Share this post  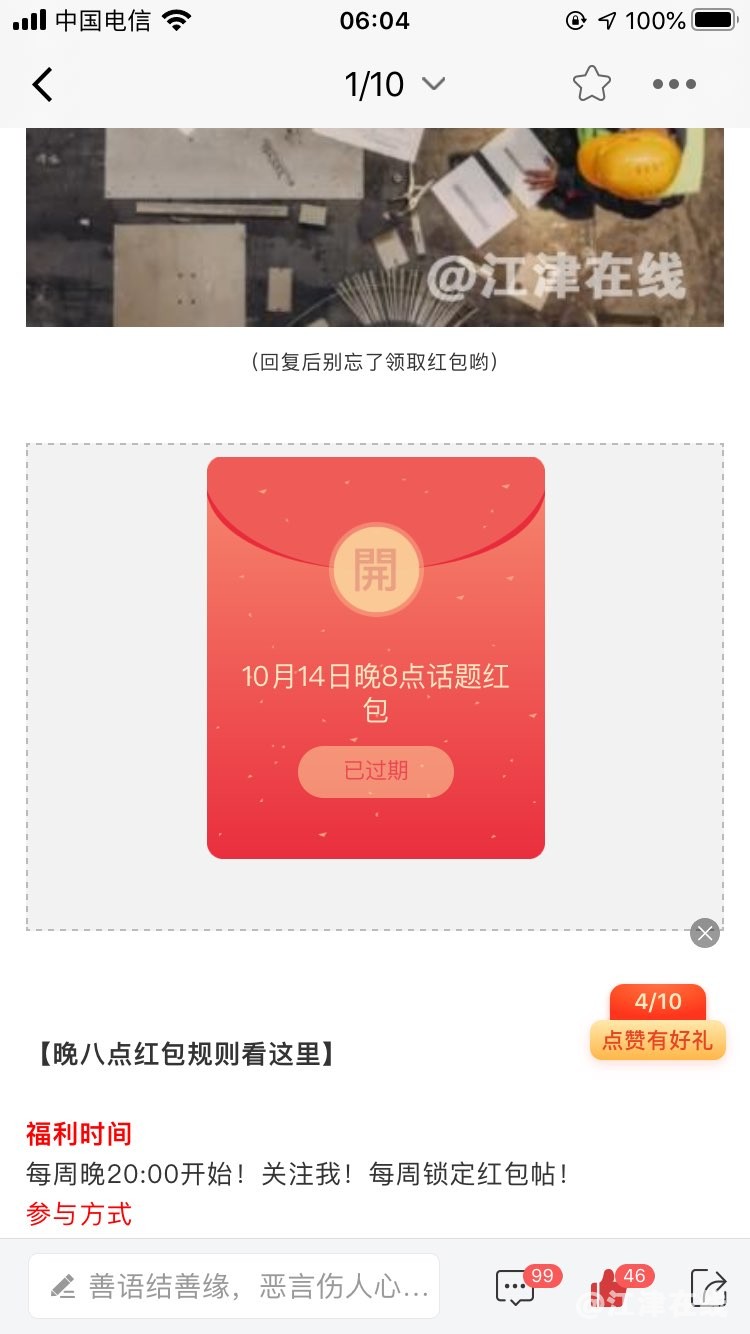(708, 1287)
